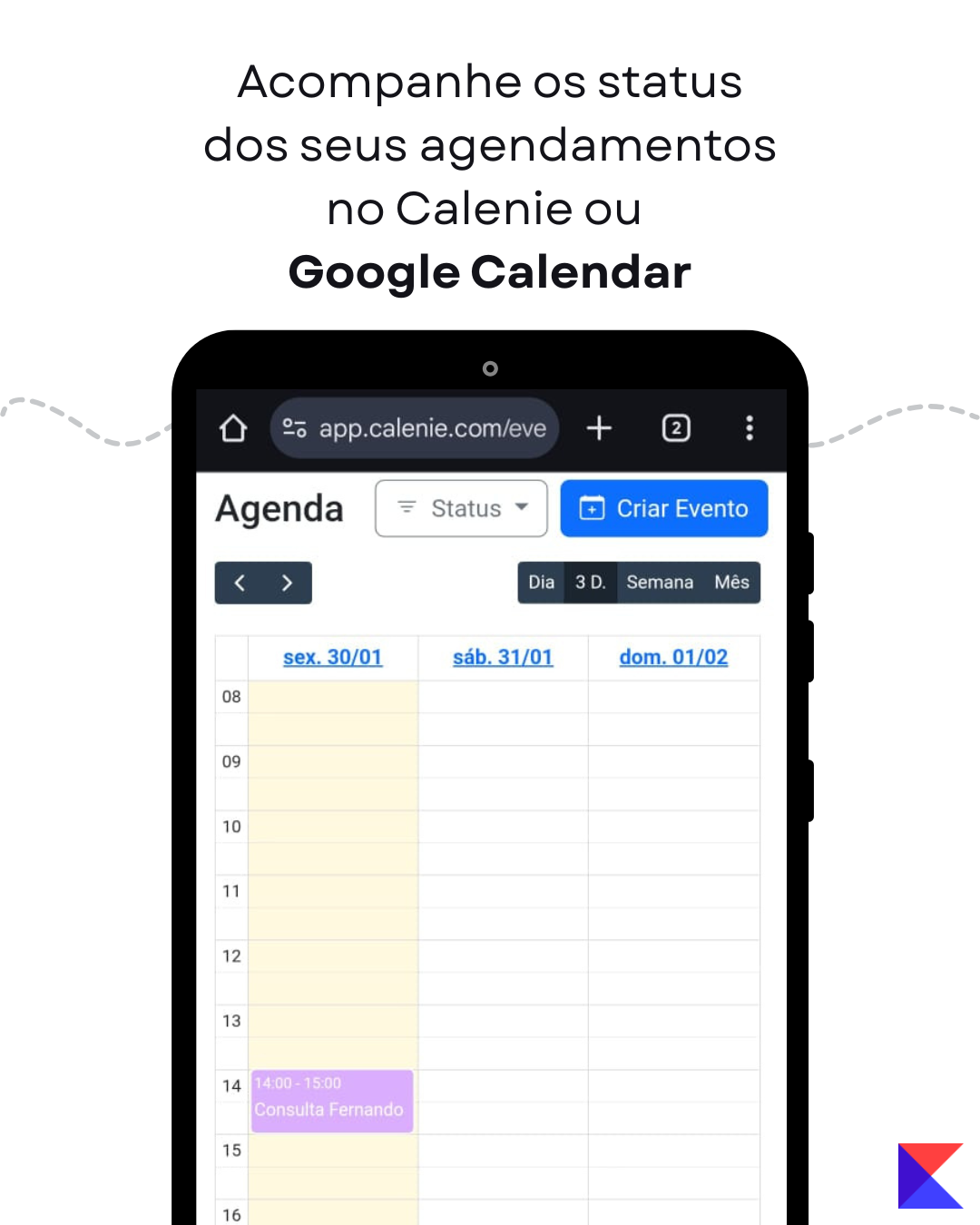Screen dimensions: 980x1225
Task: Click the site permissions icon in the address bar
Action: [295, 428]
